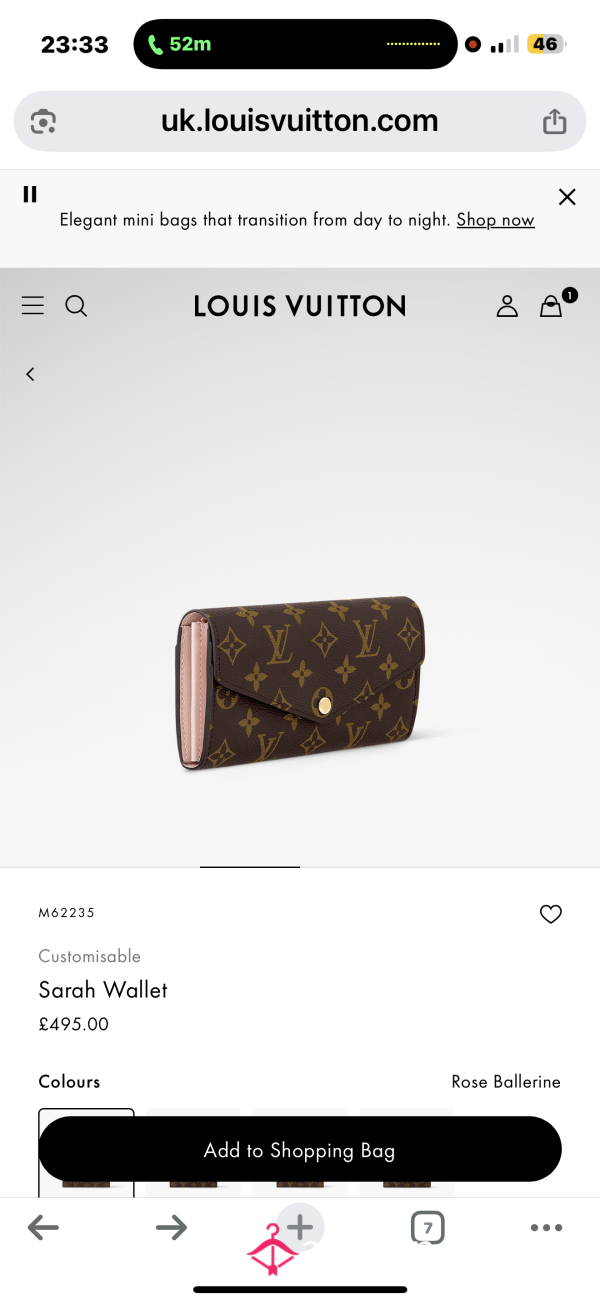Navigate browser back
600x1304 pixels.
click(43, 1227)
